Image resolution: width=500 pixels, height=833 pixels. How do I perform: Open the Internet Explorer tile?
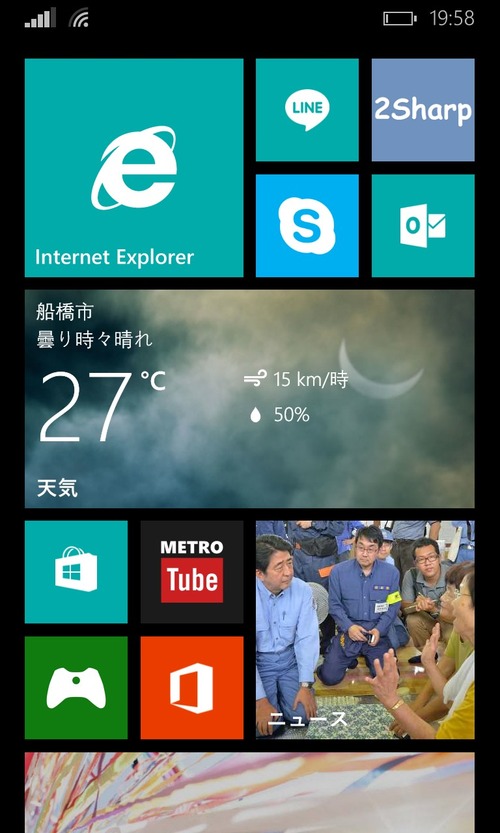click(x=134, y=168)
